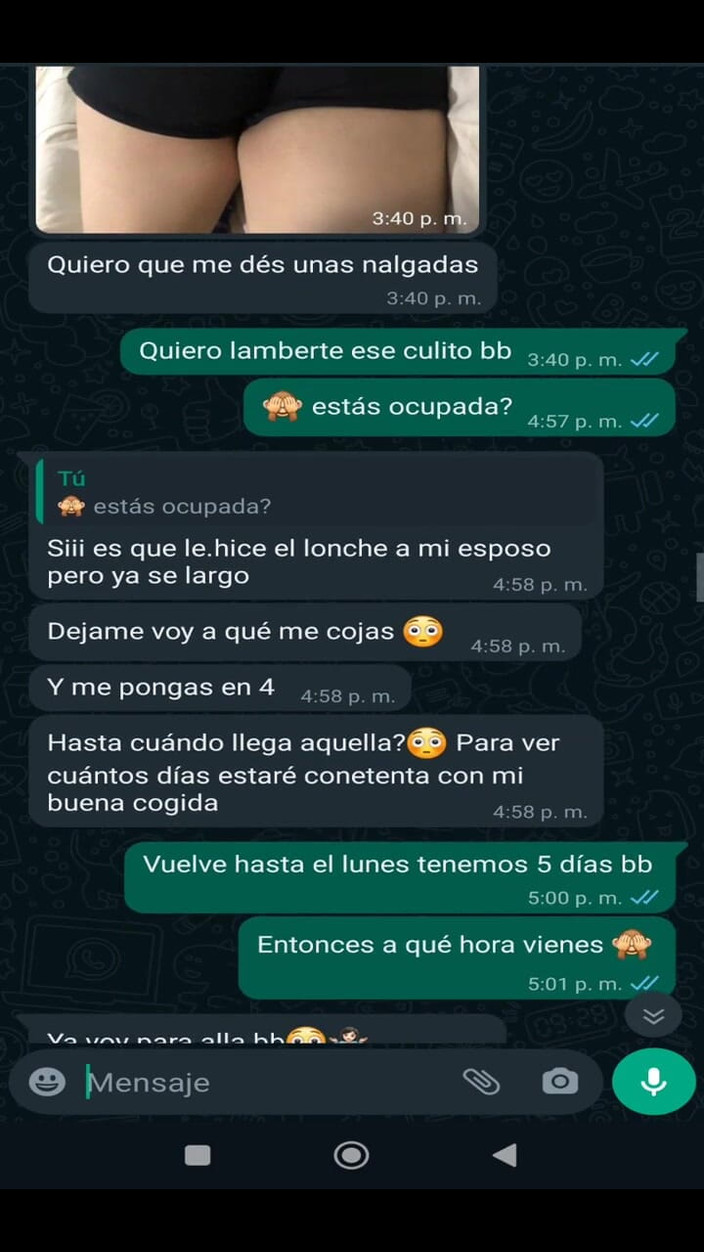The image size is (704, 1252).
Task: Jump to latest messages with down arrow
Action: coord(653,1016)
